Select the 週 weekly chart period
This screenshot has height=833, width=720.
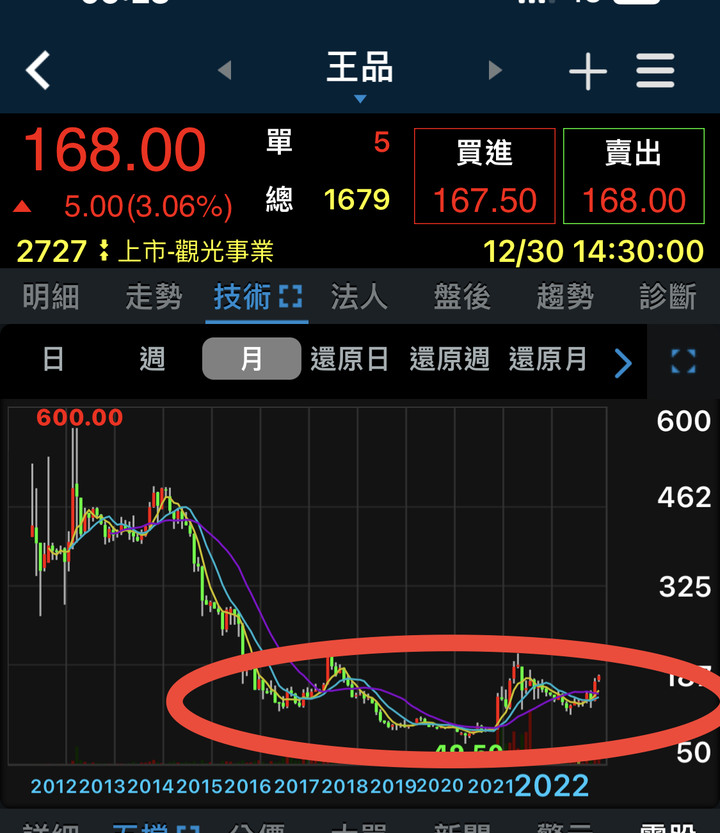[x=152, y=359]
